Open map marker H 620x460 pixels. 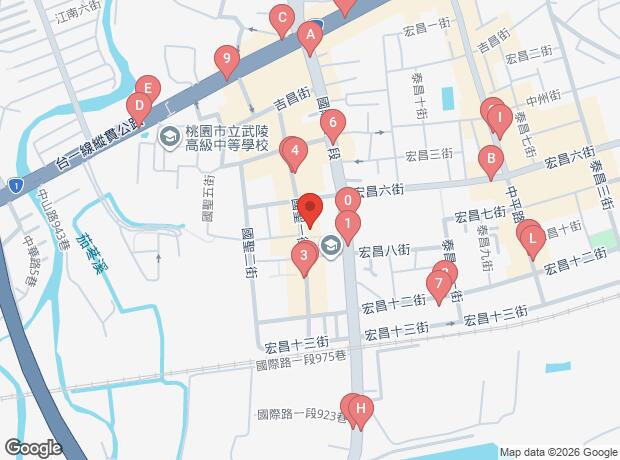[361, 408]
